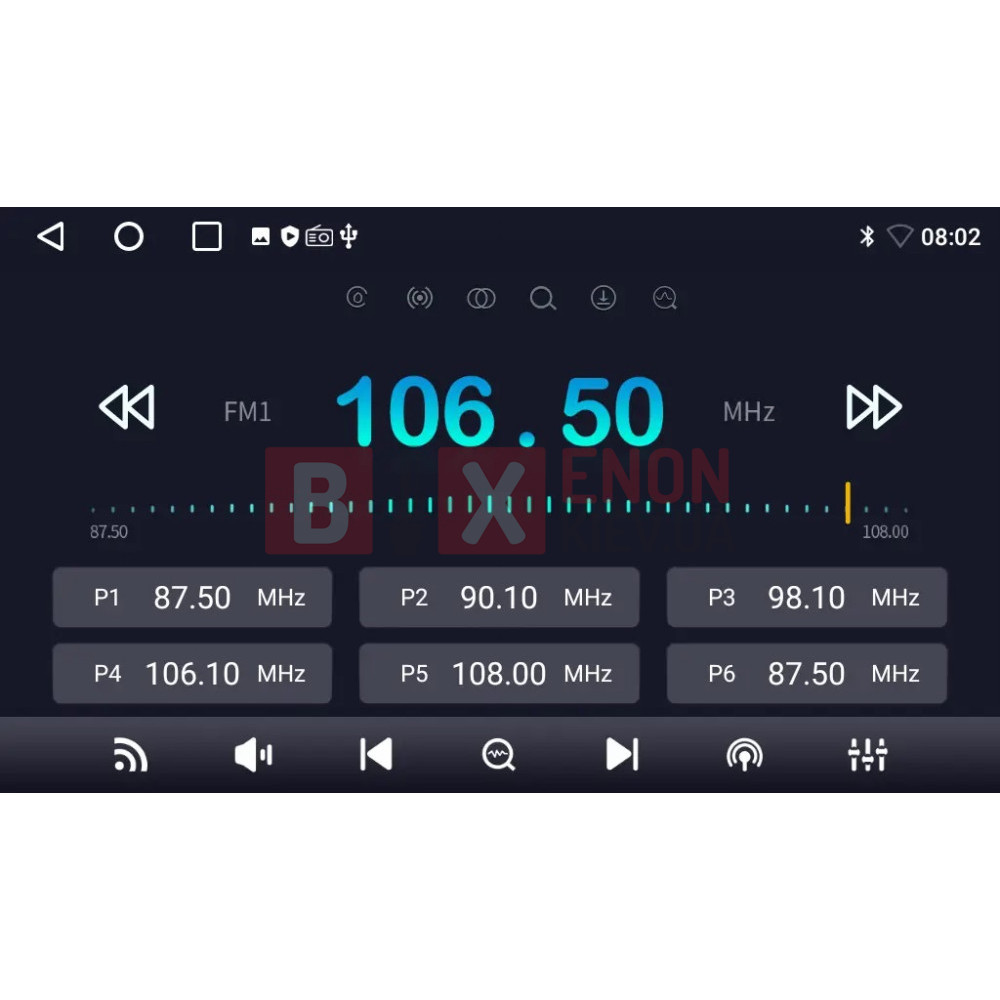The width and height of the screenshot is (1000, 1000).
Task: Go back using the system back arrow
Action: coord(51,237)
